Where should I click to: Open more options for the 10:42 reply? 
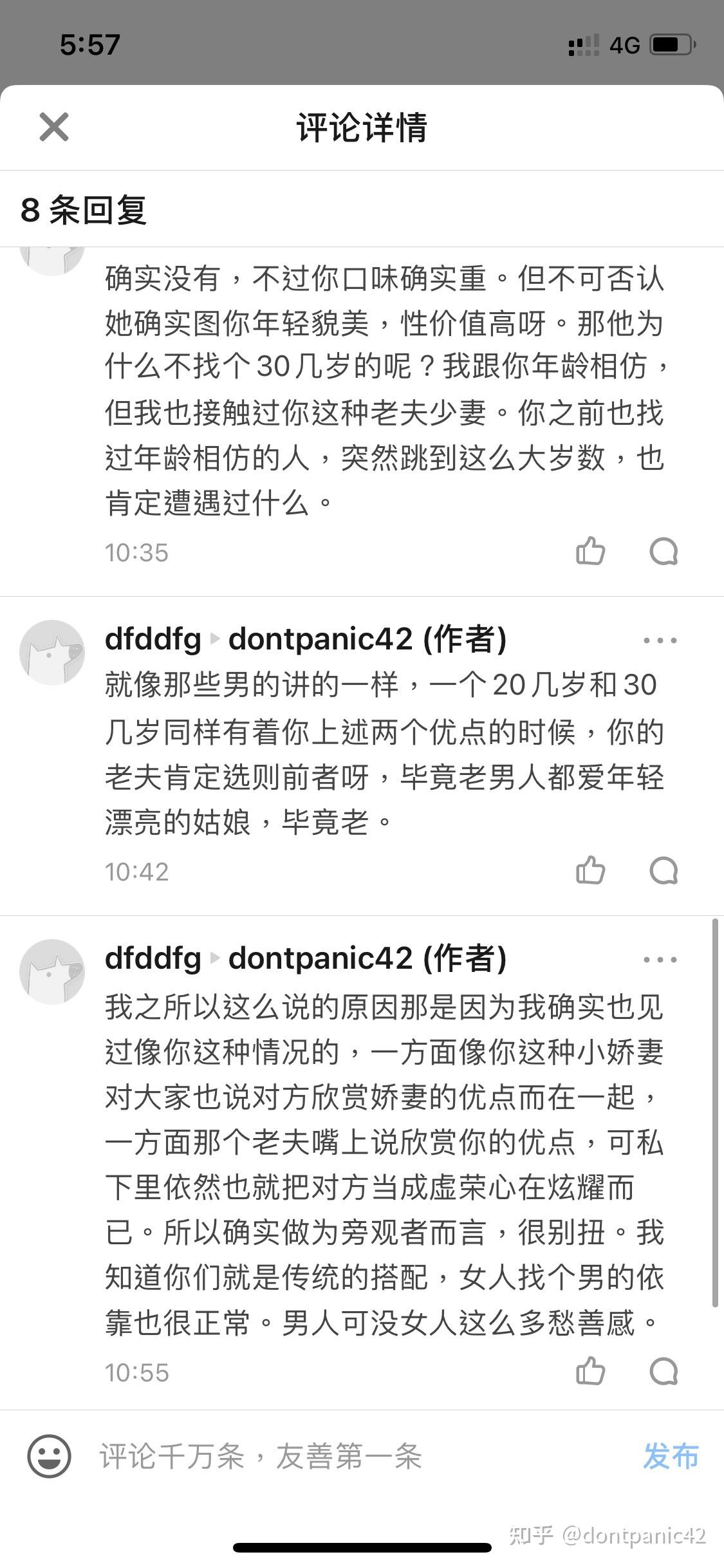[660, 640]
